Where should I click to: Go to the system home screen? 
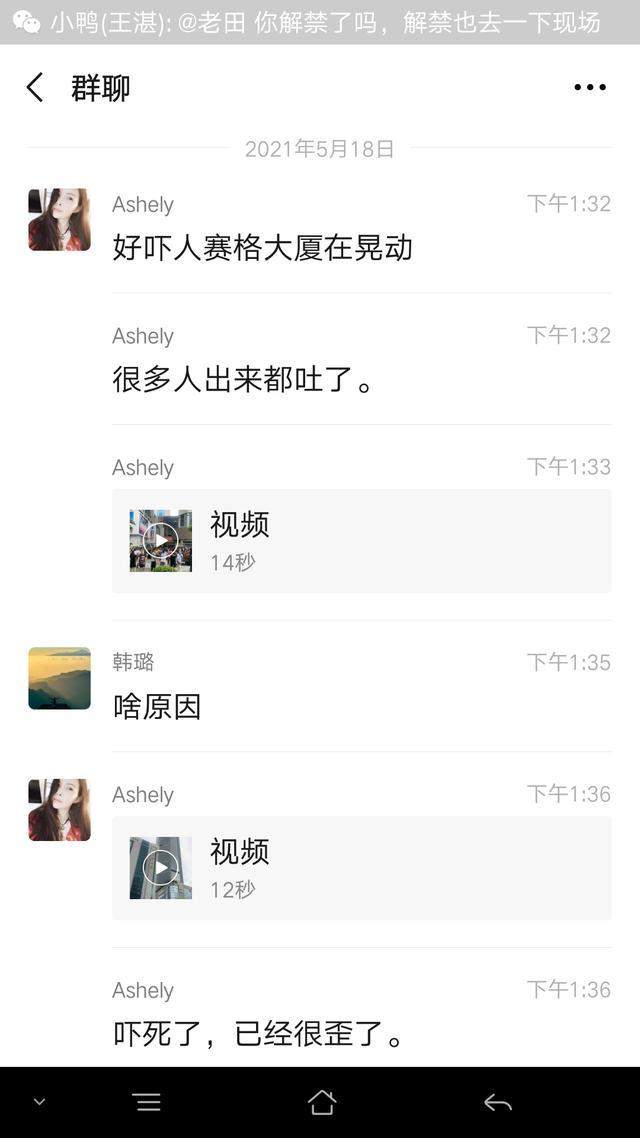322,1102
